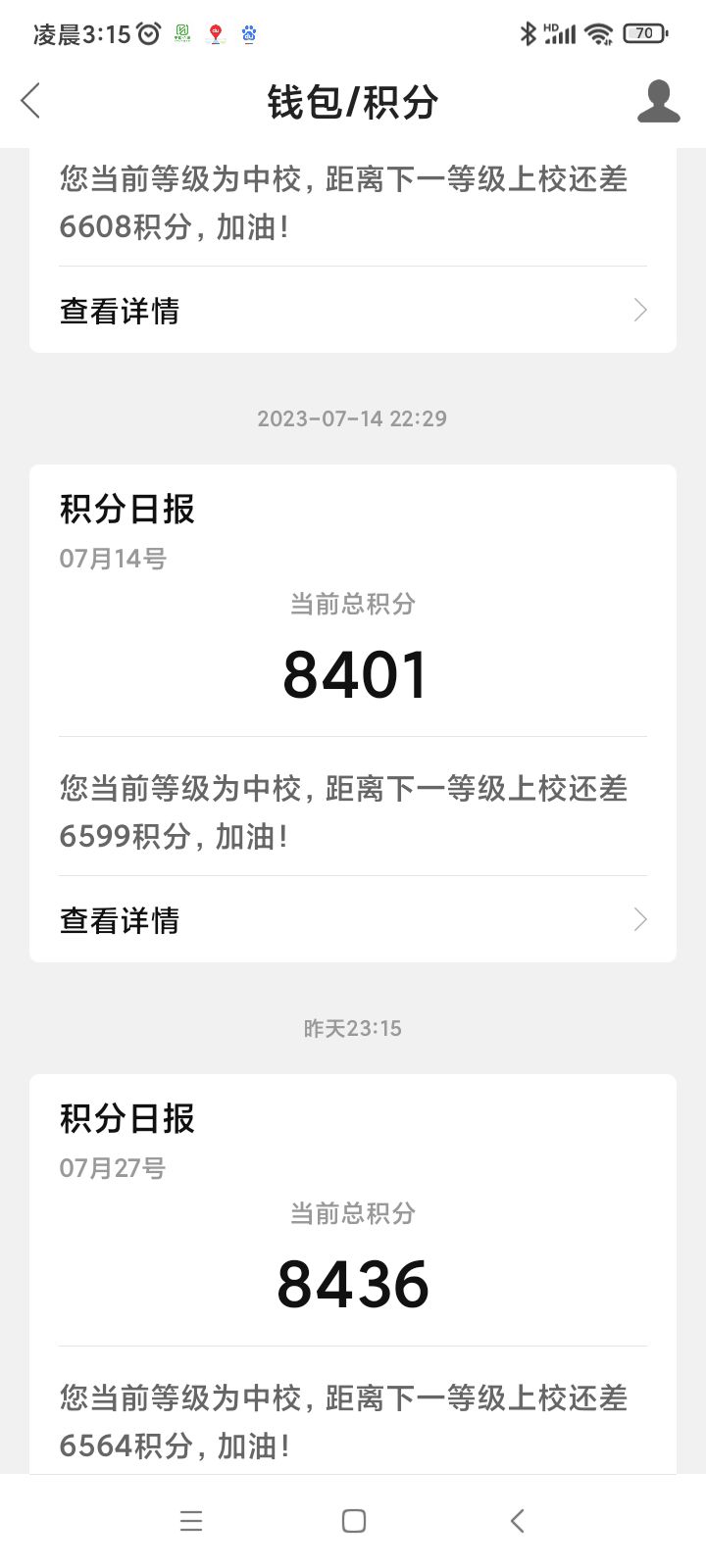The height and width of the screenshot is (1568, 706).
Task: Go back using the header arrow
Action: point(30,101)
